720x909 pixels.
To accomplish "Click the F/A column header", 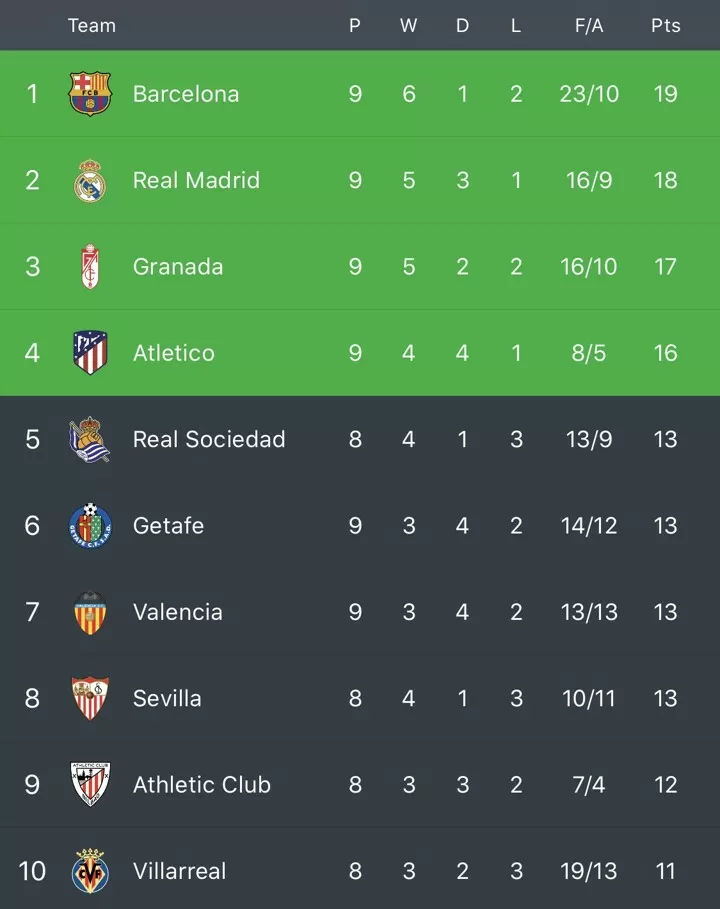I will point(589,25).
